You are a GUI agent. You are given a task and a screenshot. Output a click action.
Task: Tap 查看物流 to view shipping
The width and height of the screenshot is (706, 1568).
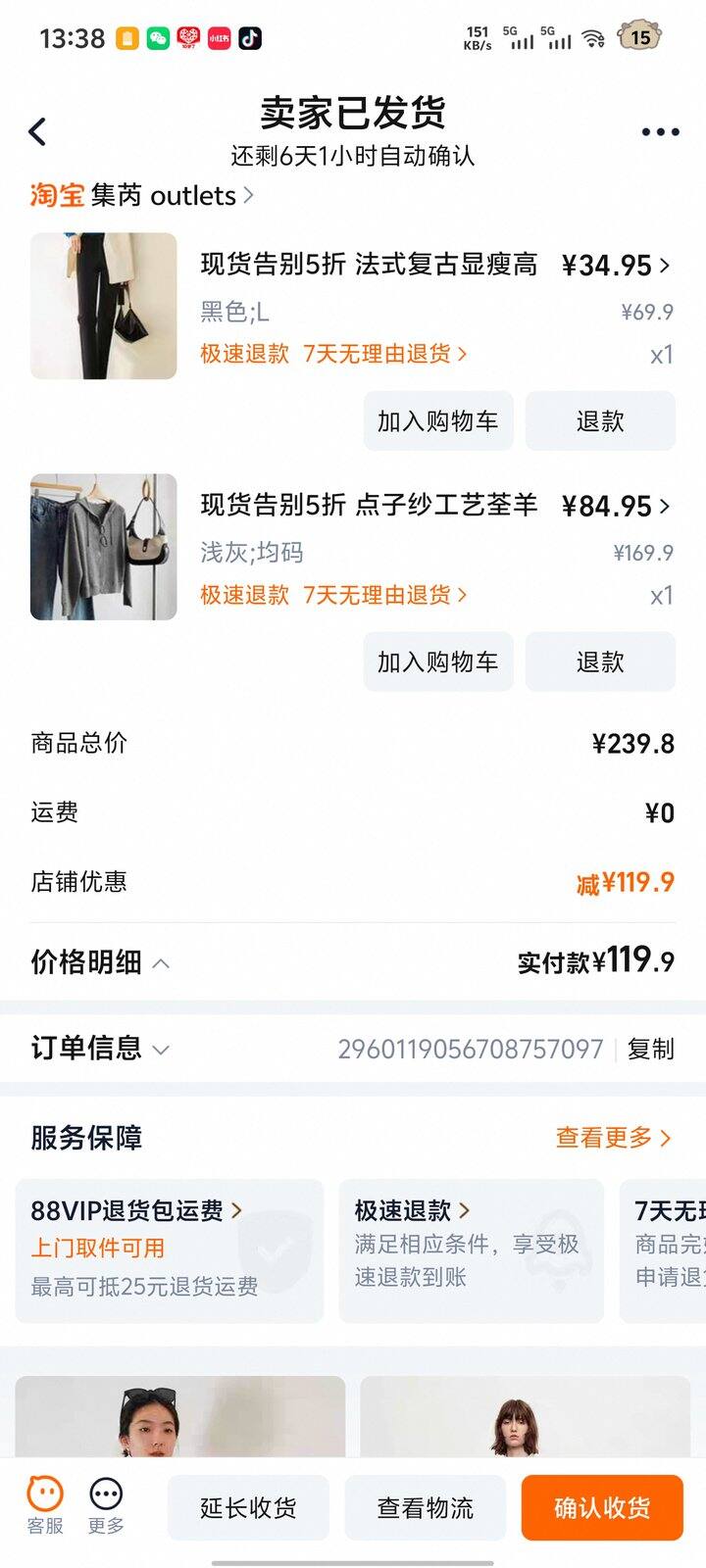tap(425, 1508)
